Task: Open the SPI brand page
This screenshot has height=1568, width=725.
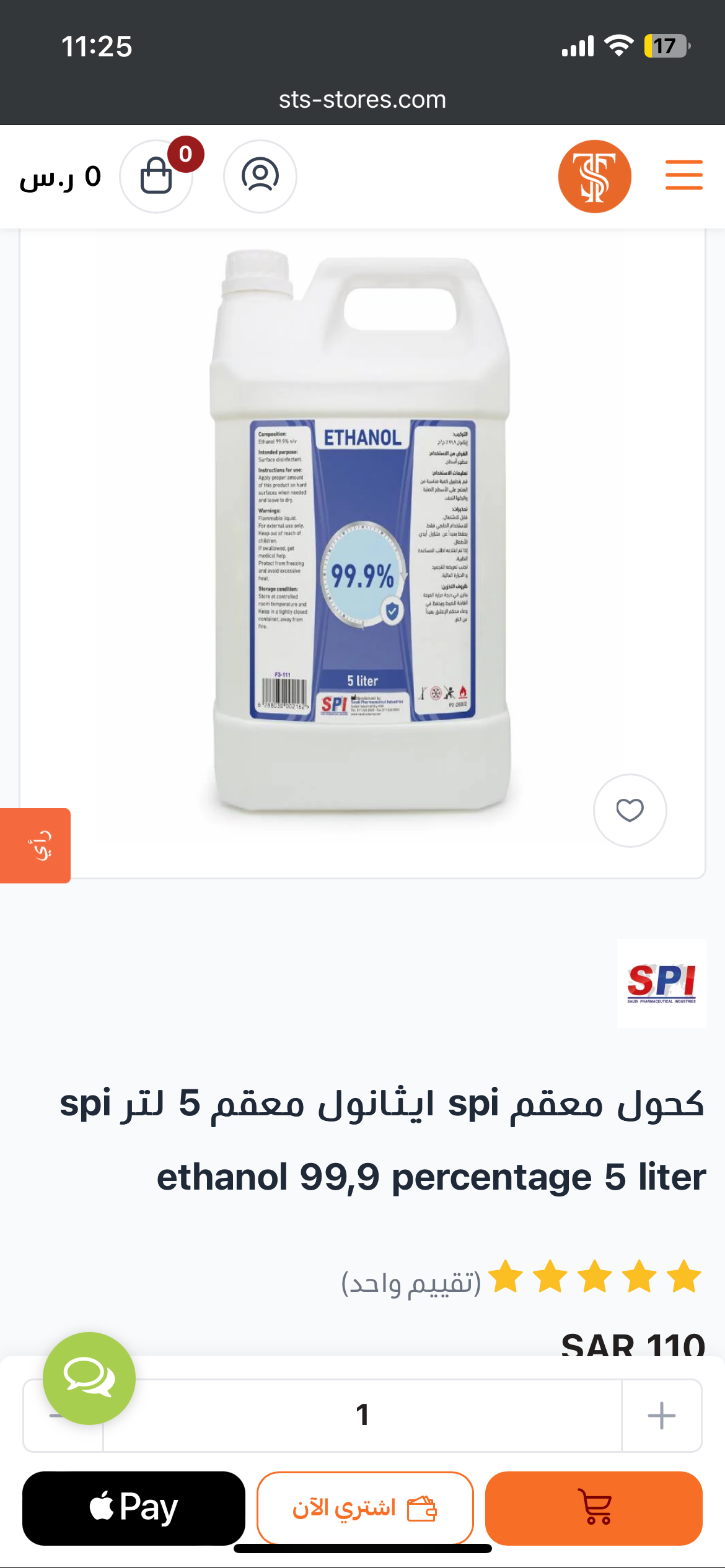Action: pos(661,983)
